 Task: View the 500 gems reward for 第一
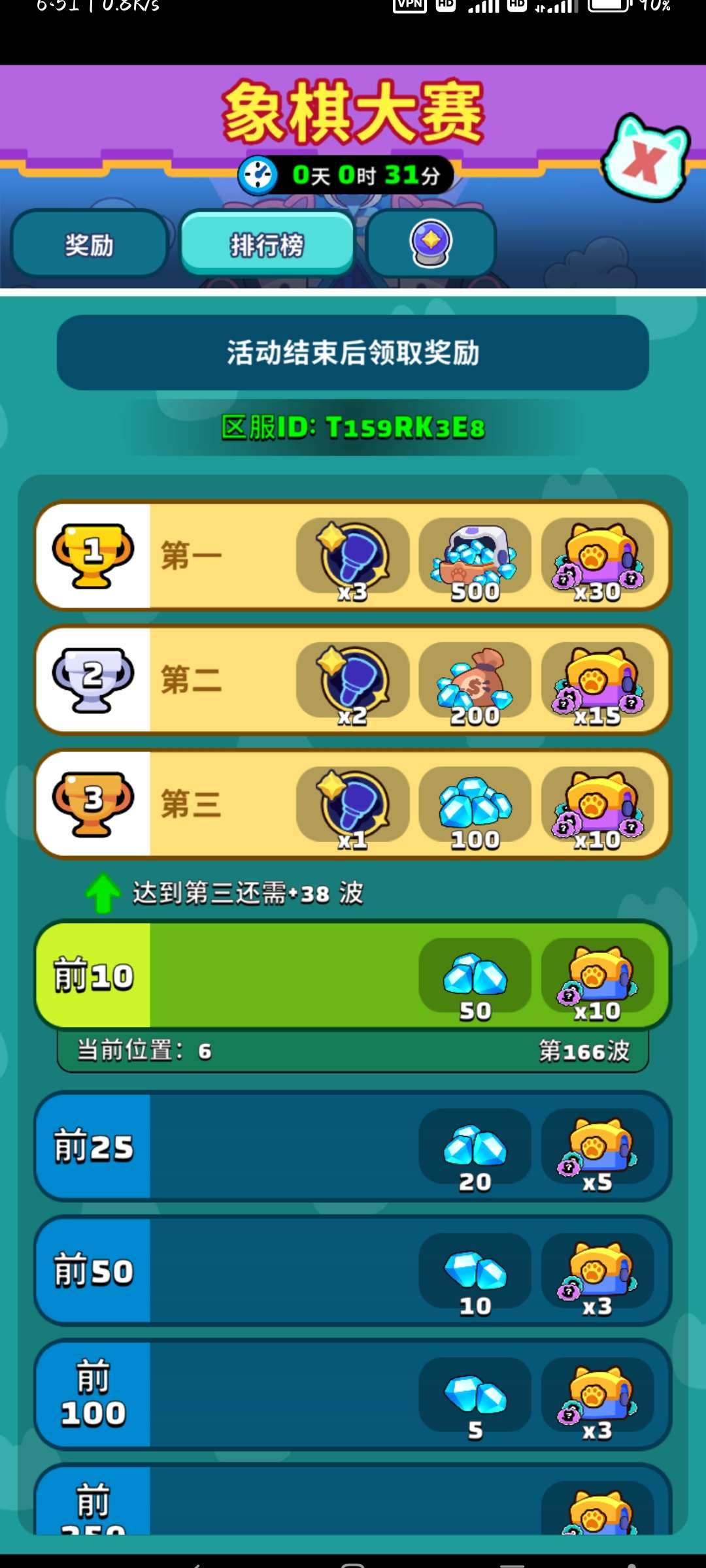(x=475, y=557)
